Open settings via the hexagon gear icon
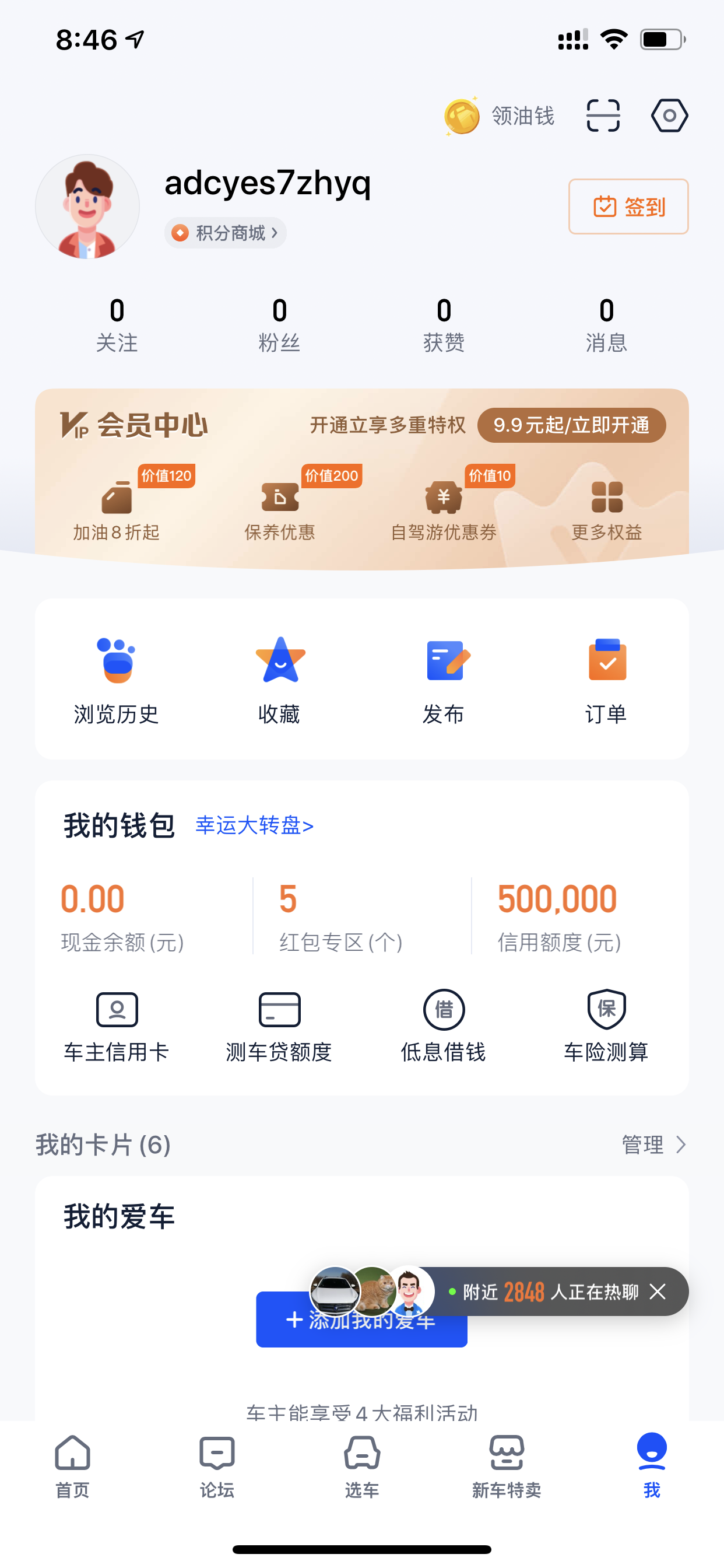724x1568 pixels. pos(669,116)
